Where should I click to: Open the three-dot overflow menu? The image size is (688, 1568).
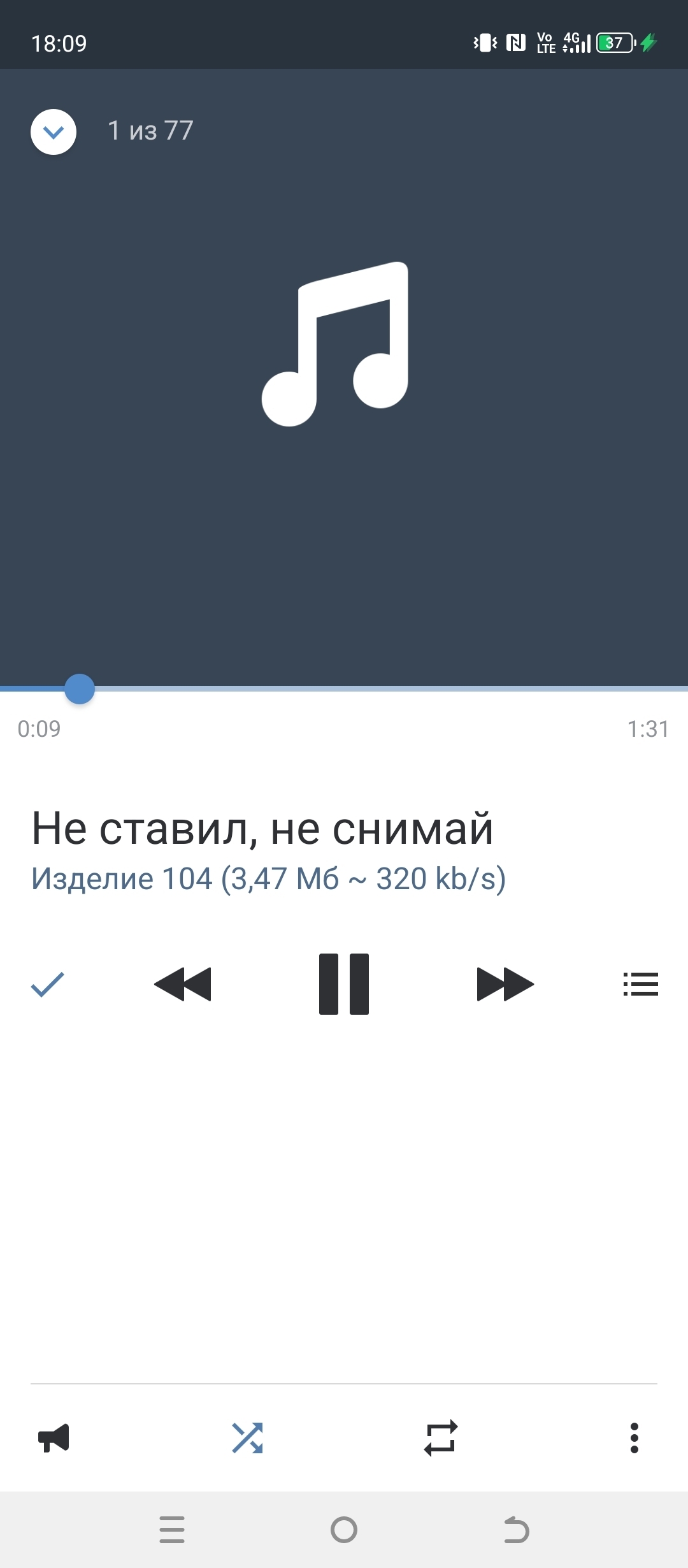point(634,1438)
